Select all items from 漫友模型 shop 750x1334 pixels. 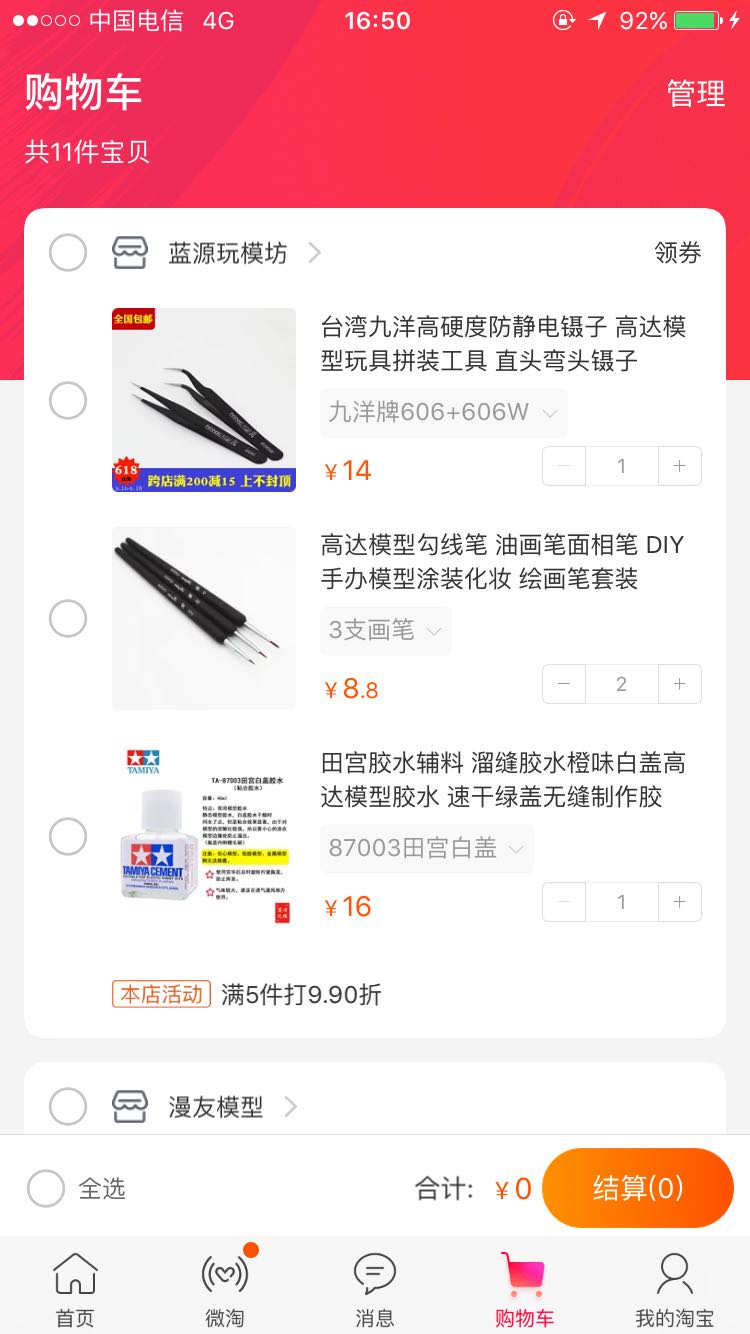pos(68,1107)
